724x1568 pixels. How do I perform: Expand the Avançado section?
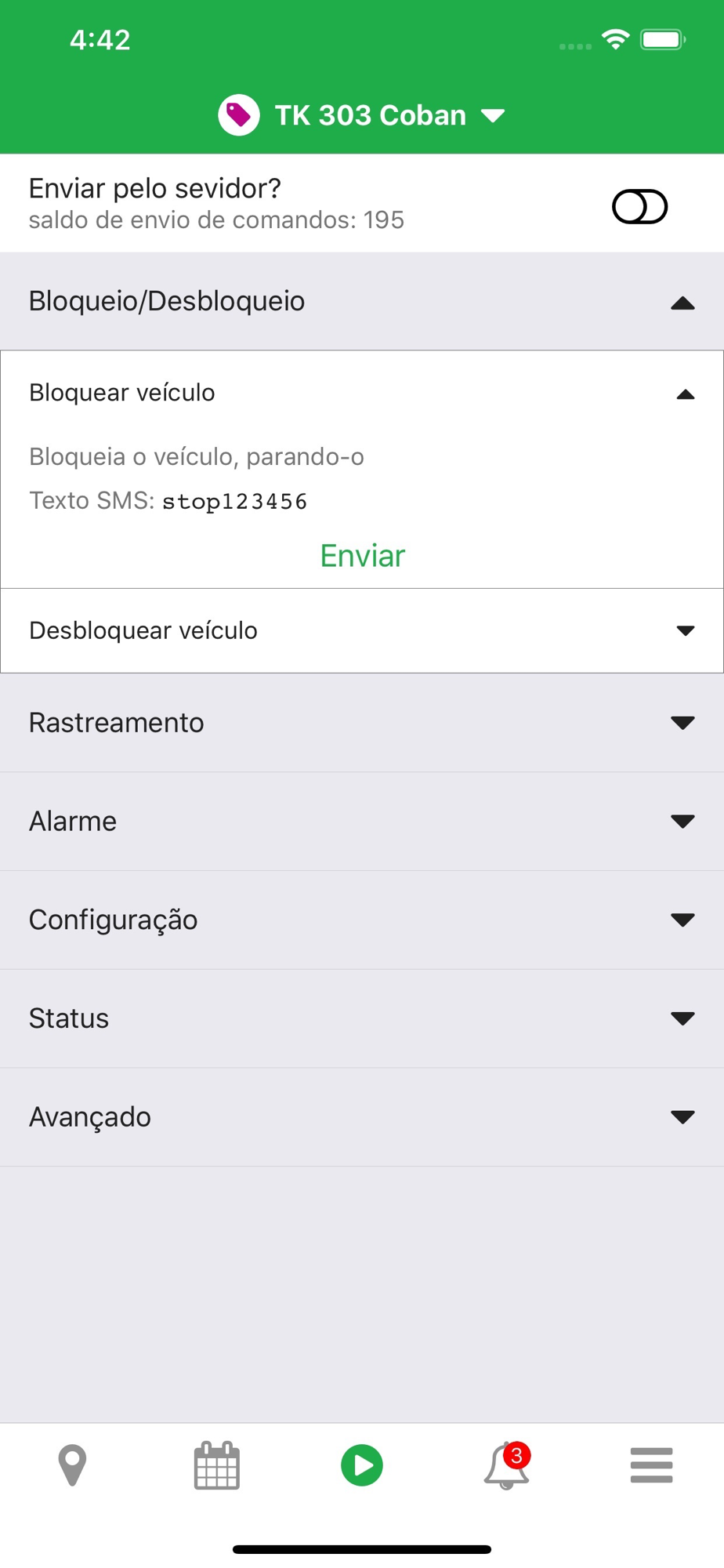click(x=362, y=1117)
